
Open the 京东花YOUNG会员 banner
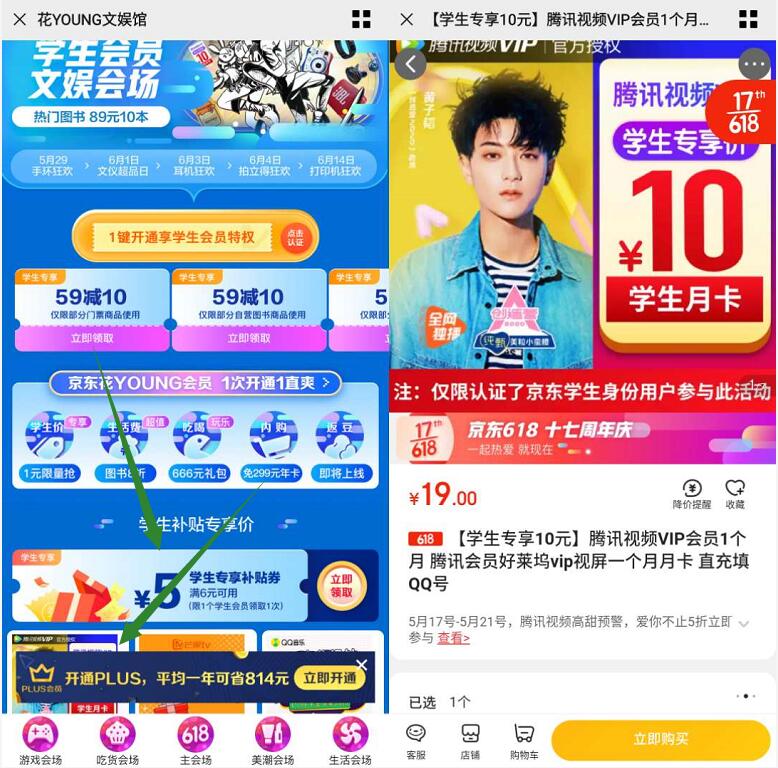coord(195,383)
